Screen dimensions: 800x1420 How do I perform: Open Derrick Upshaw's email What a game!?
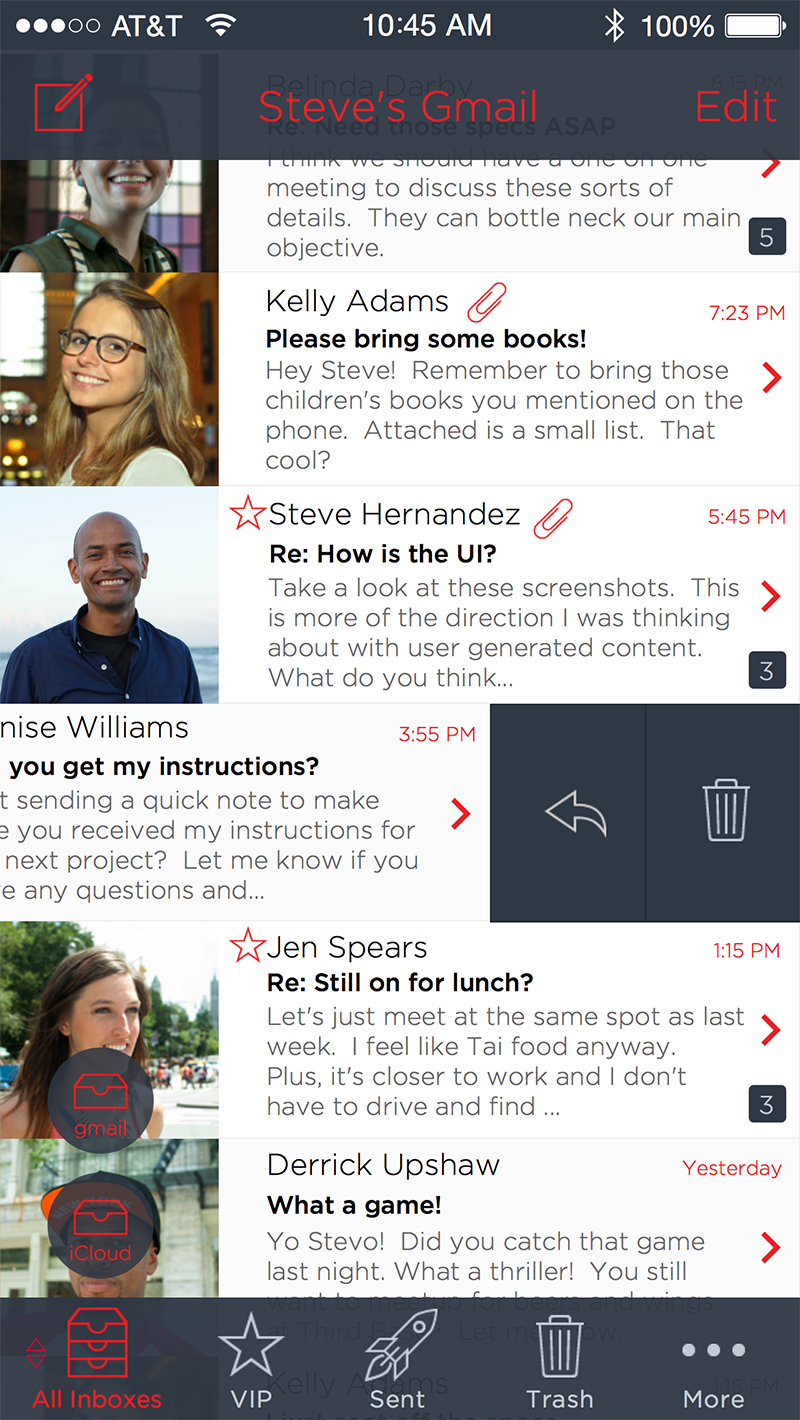pos(400,1218)
